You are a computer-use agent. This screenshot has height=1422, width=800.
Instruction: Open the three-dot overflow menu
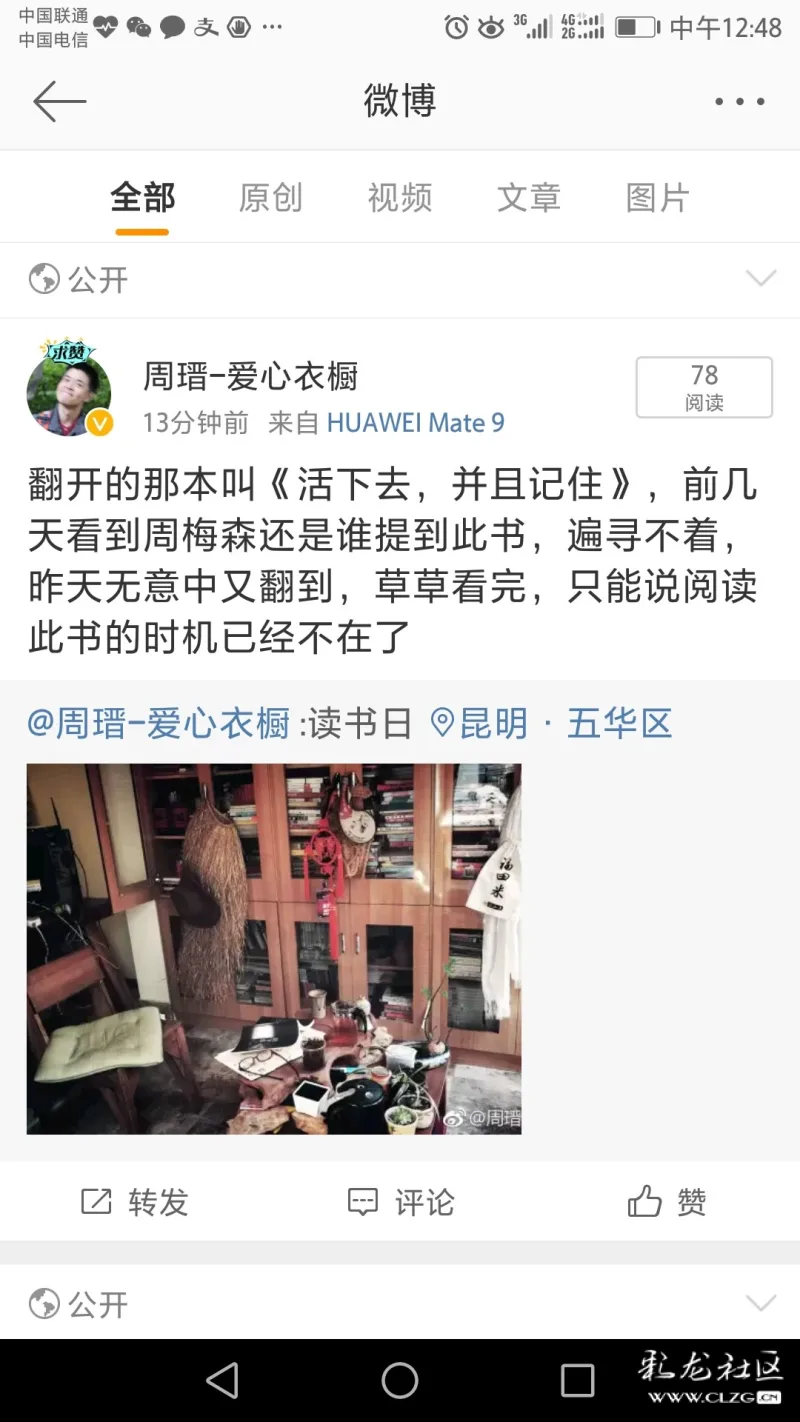tap(739, 102)
